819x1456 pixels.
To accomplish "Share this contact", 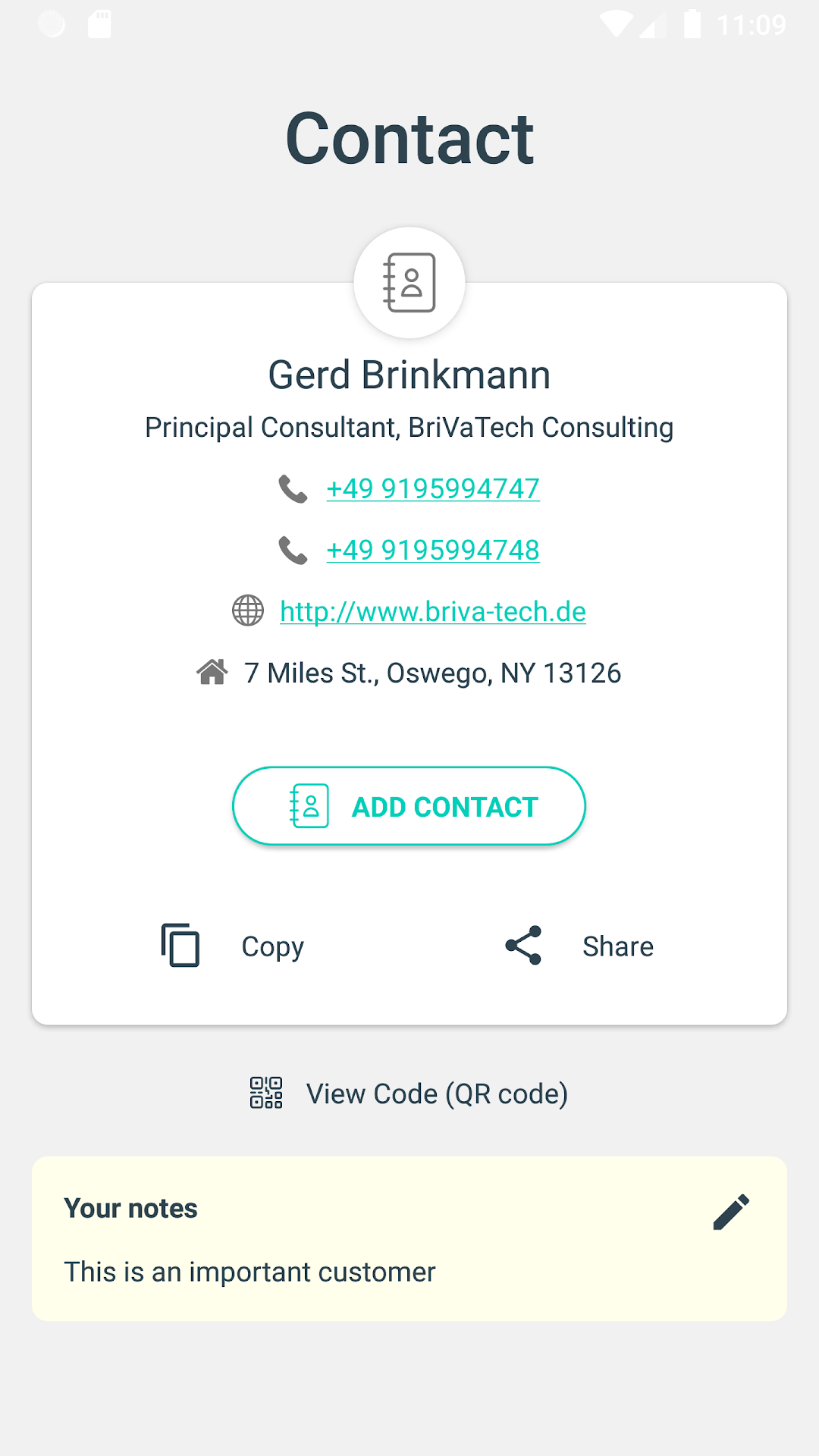I will (x=579, y=946).
